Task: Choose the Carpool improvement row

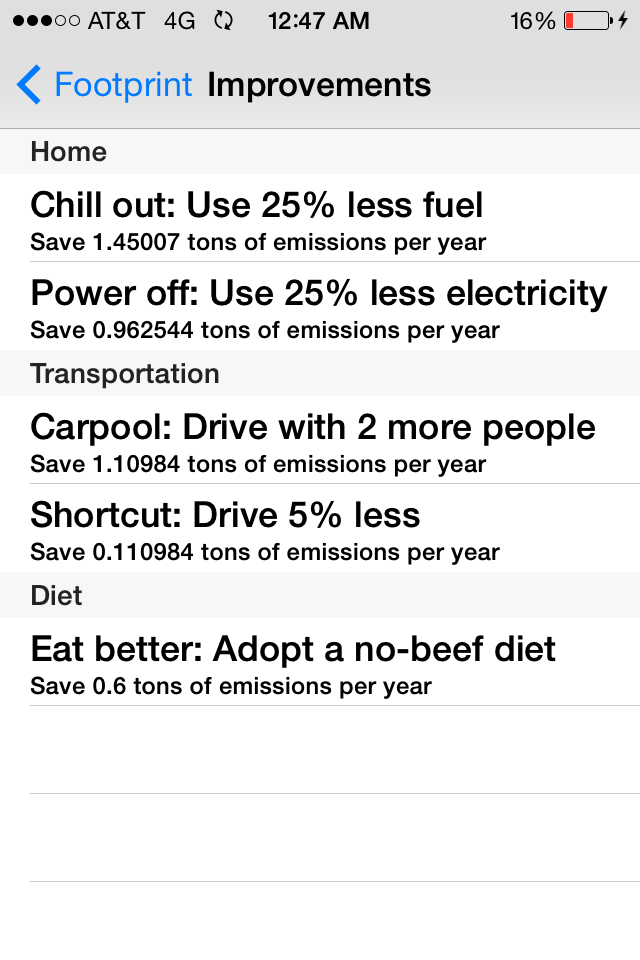Action: [320, 440]
